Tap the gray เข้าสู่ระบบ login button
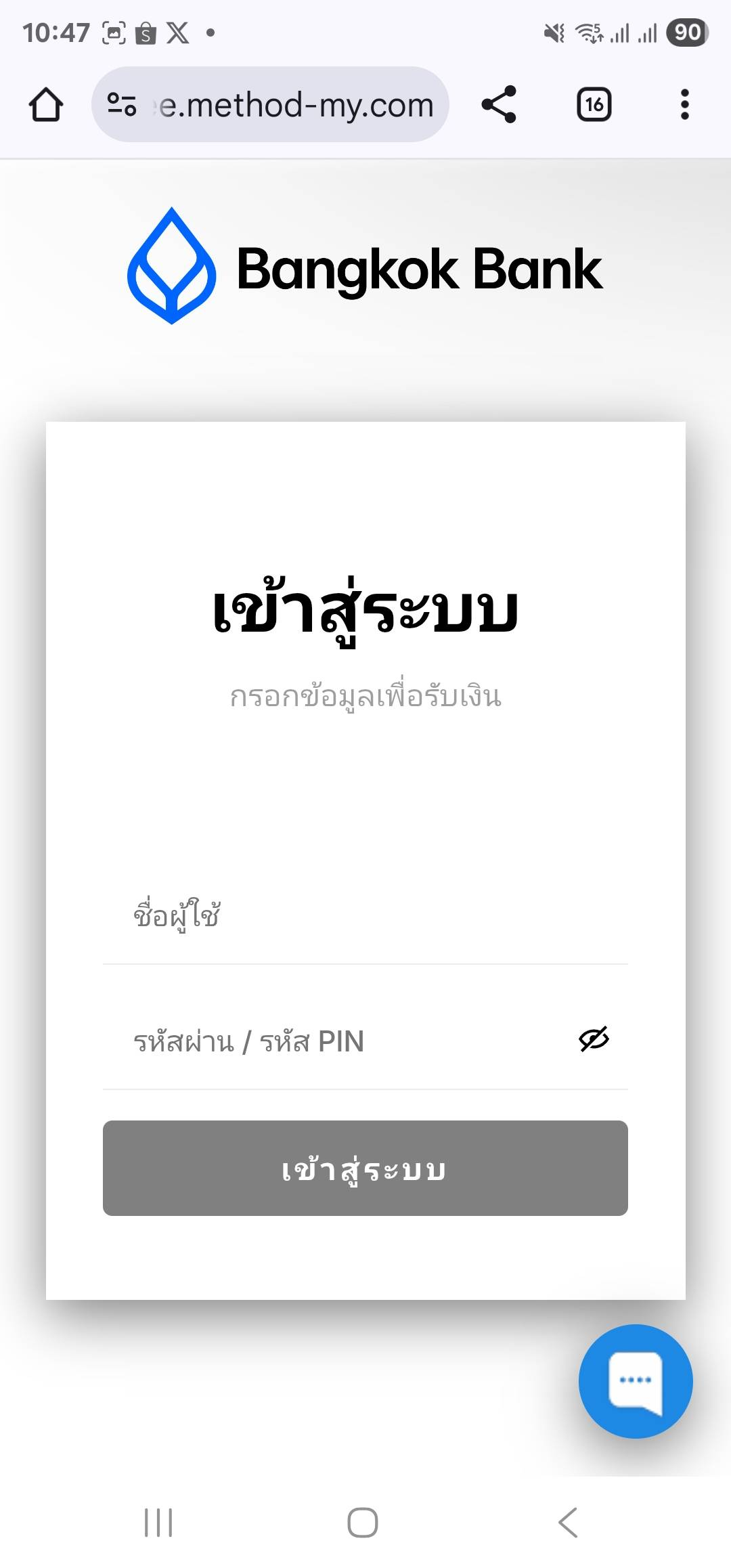The height and width of the screenshot is (1568, 731). (365, 1168)
